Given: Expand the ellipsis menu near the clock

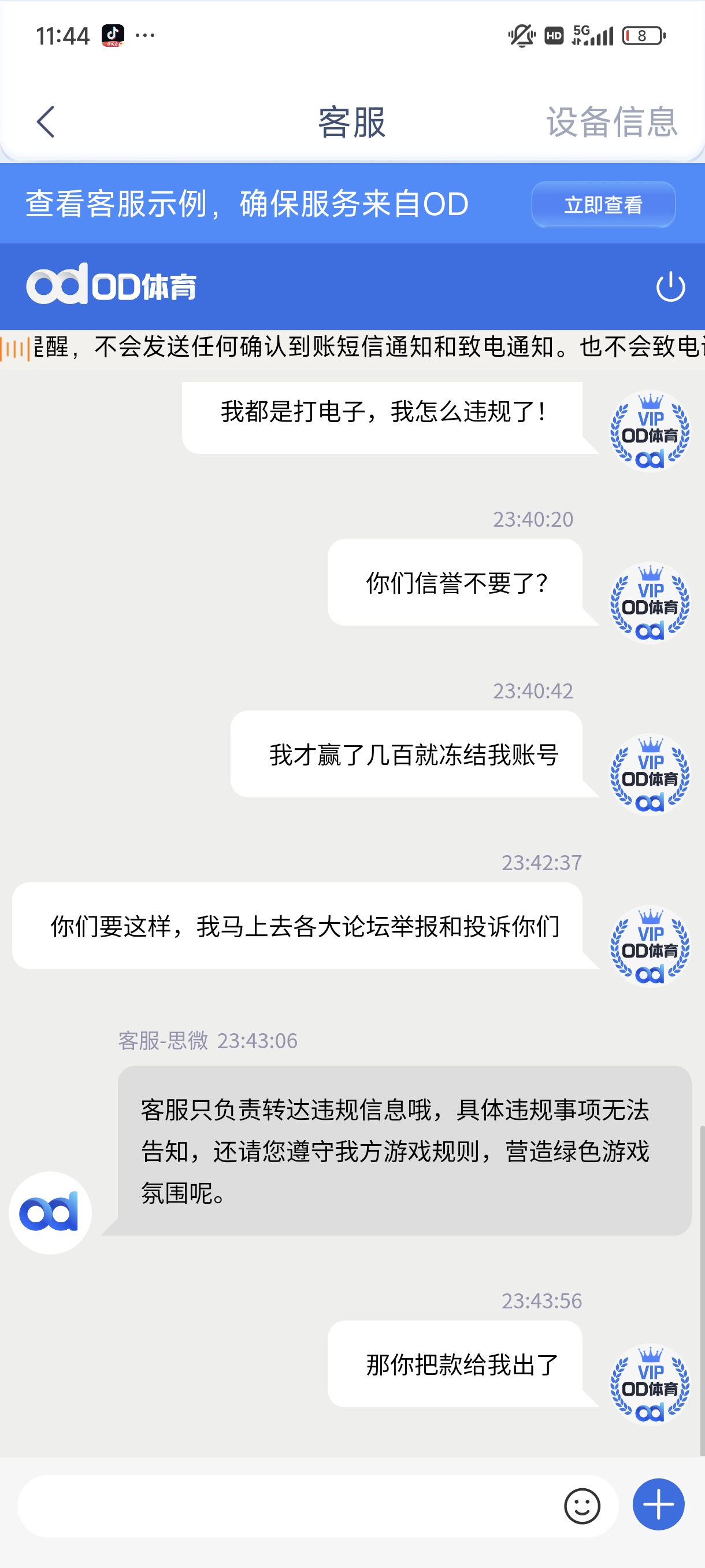Looking at the screenshot, I should pyautogui.click(x=146, y=35).
